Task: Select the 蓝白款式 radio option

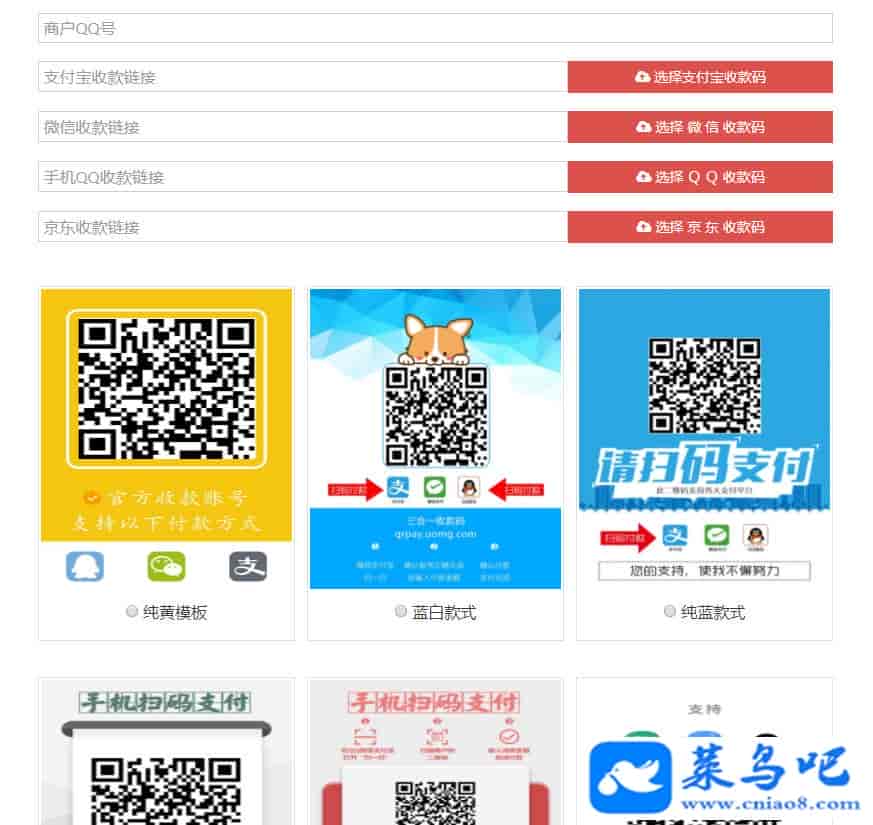Action: [x=401, y=612]
